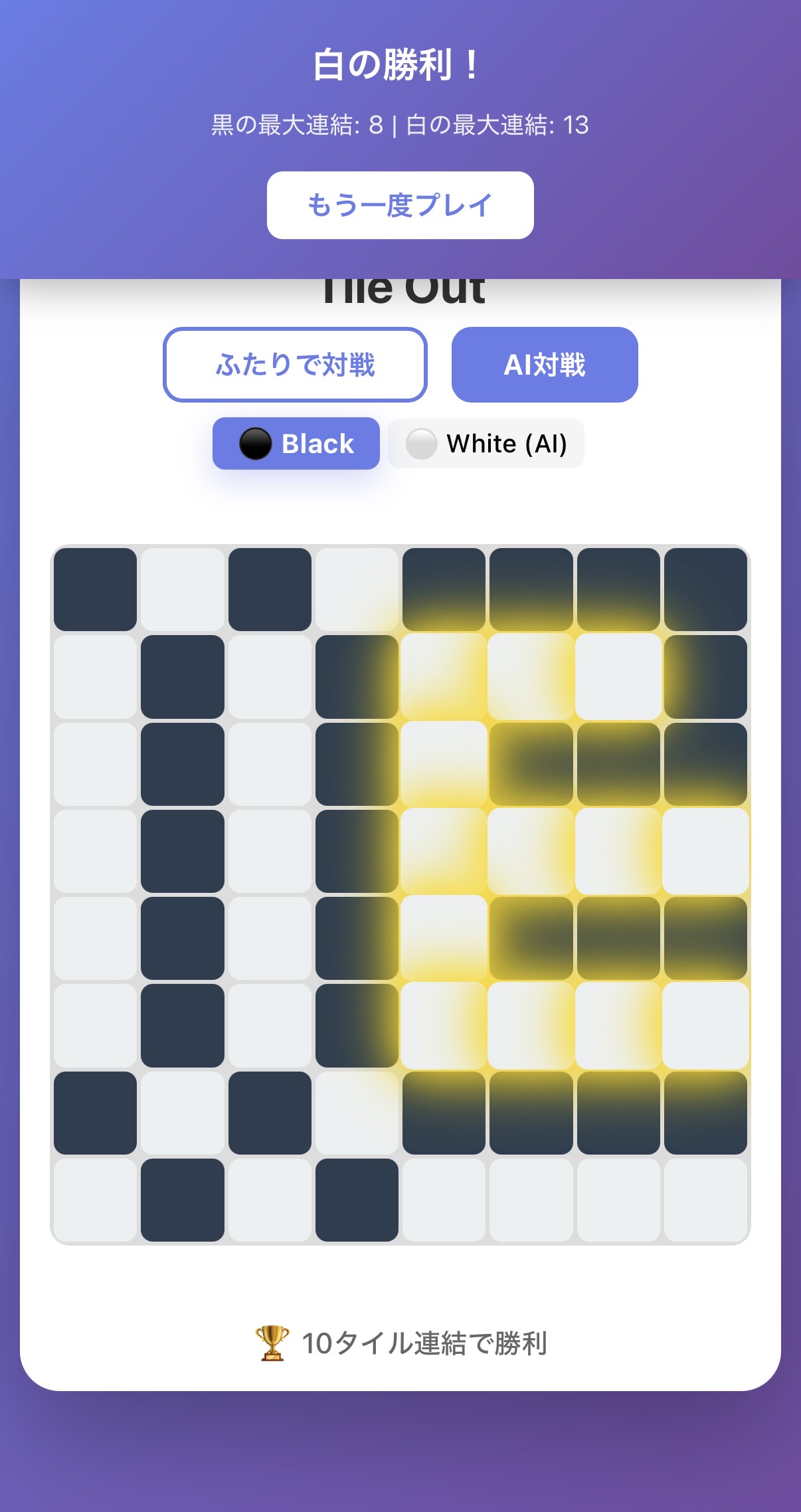
Task: Tap もう一度プレイ to play again
Action: click(400, 205)
